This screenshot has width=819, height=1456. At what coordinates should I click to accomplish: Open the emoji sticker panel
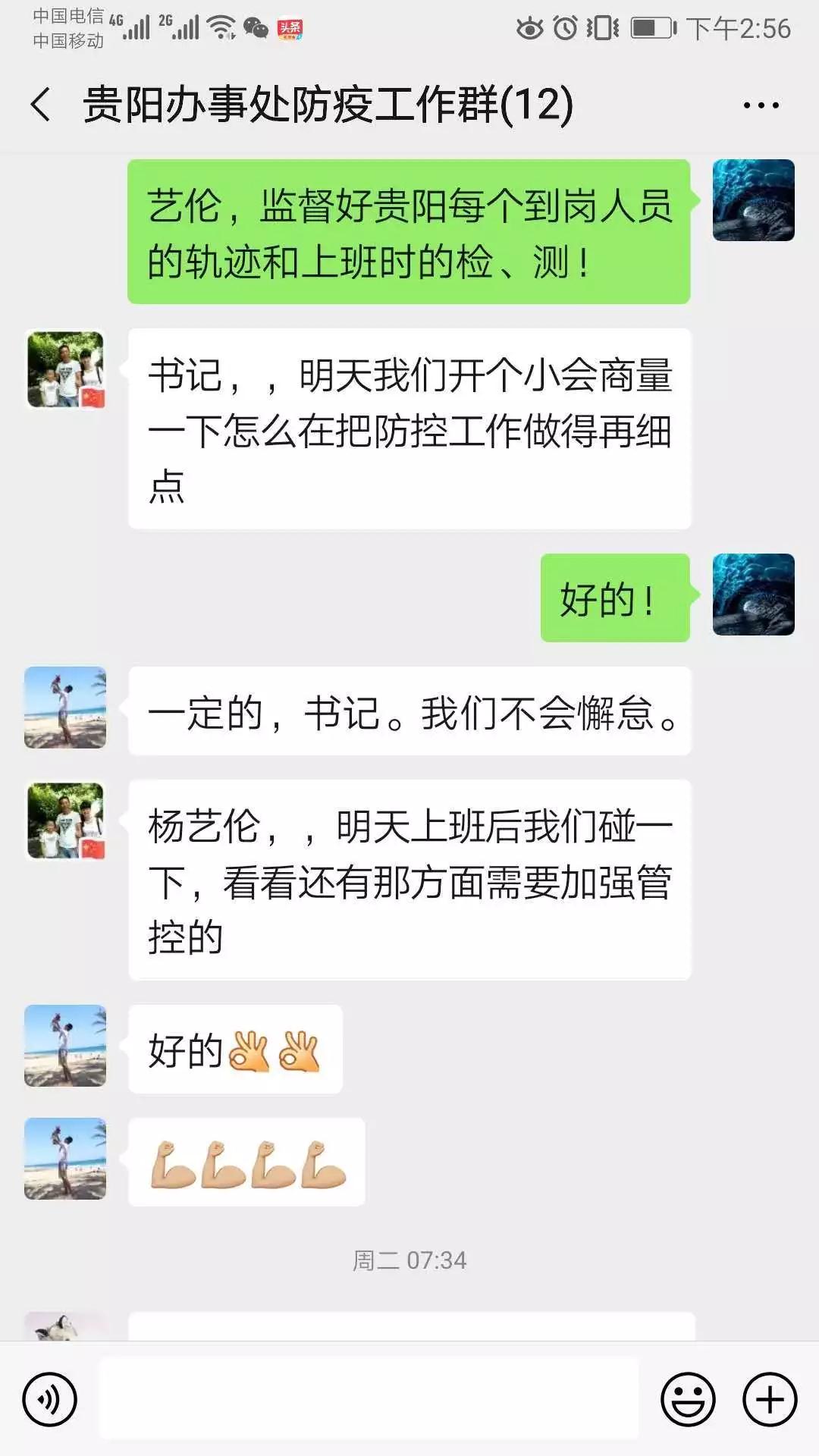pyautogui.click(x=688, y=1399)
